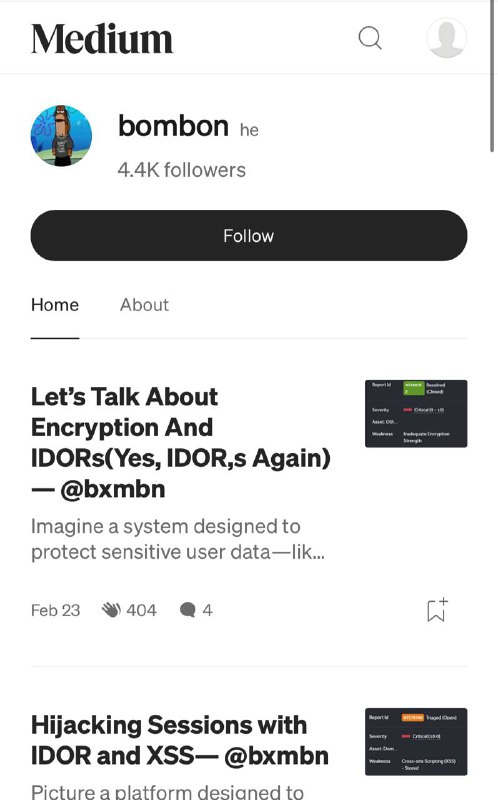Open the Encryption And IDORs article
This screenshot has width=498, height=800.
click(181, 442)
